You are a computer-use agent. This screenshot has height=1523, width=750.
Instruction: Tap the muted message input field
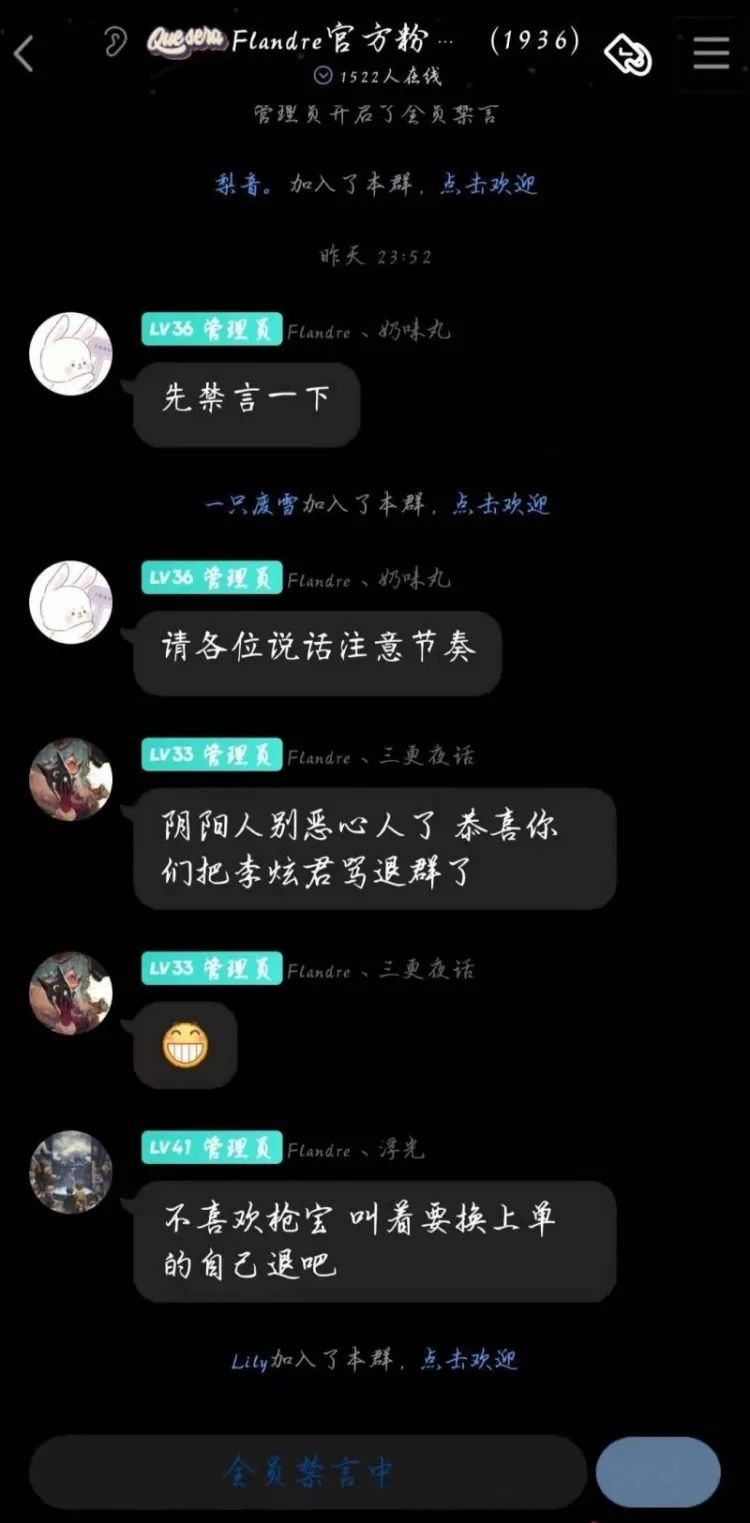tap(307, 1473)
